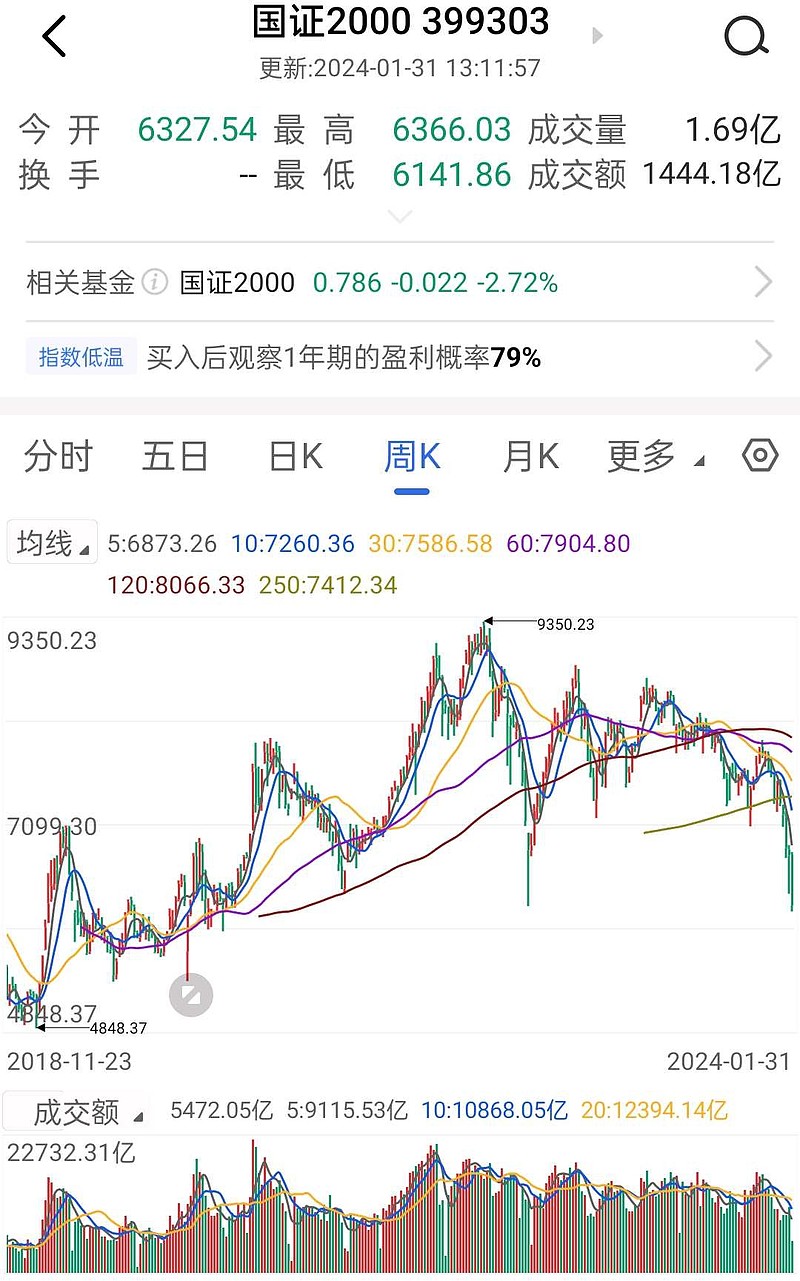This screenshot has height=1281, width=800.
Task: Switch to next index with the arrow beside title
Action: tap(598, 36)
